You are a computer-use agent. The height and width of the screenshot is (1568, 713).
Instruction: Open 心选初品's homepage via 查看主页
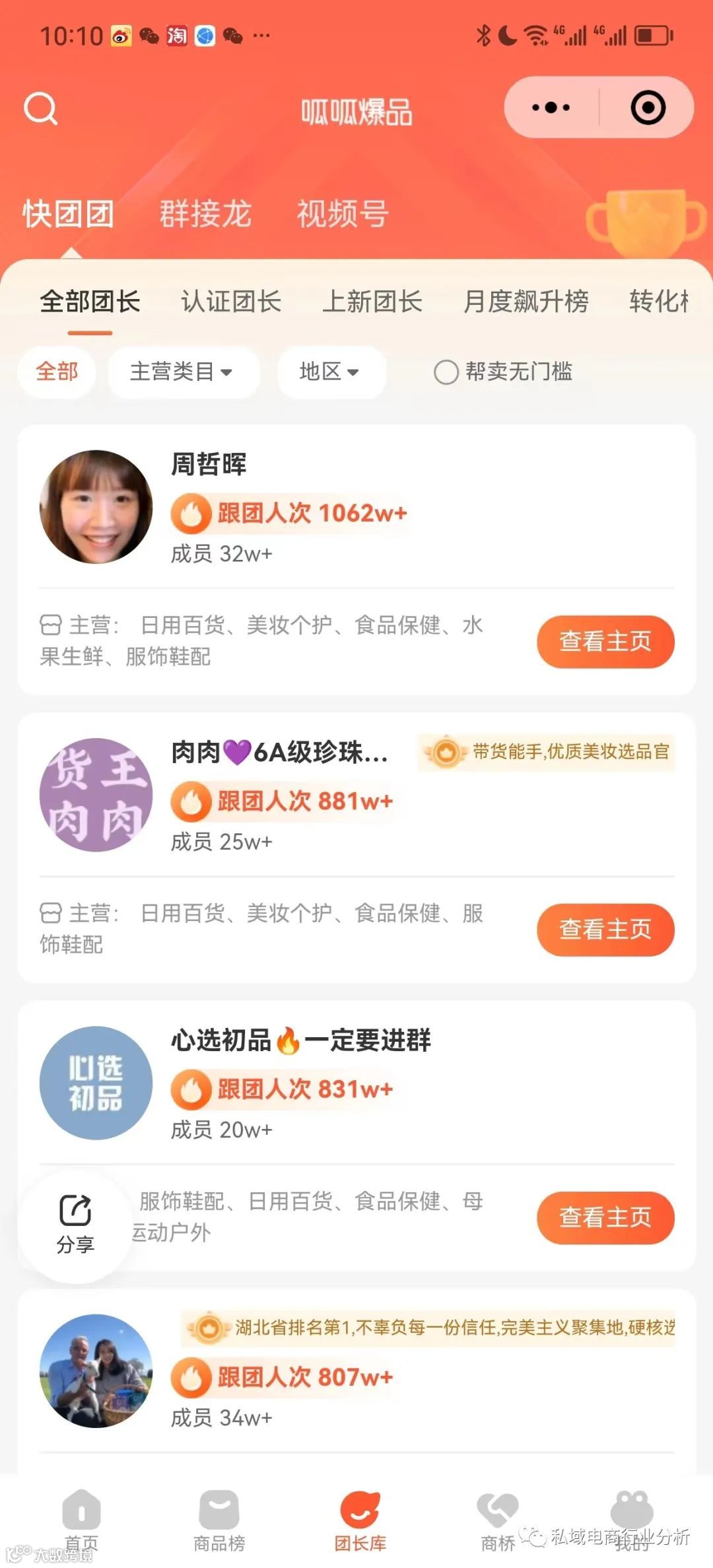[x=605, y=1217]
